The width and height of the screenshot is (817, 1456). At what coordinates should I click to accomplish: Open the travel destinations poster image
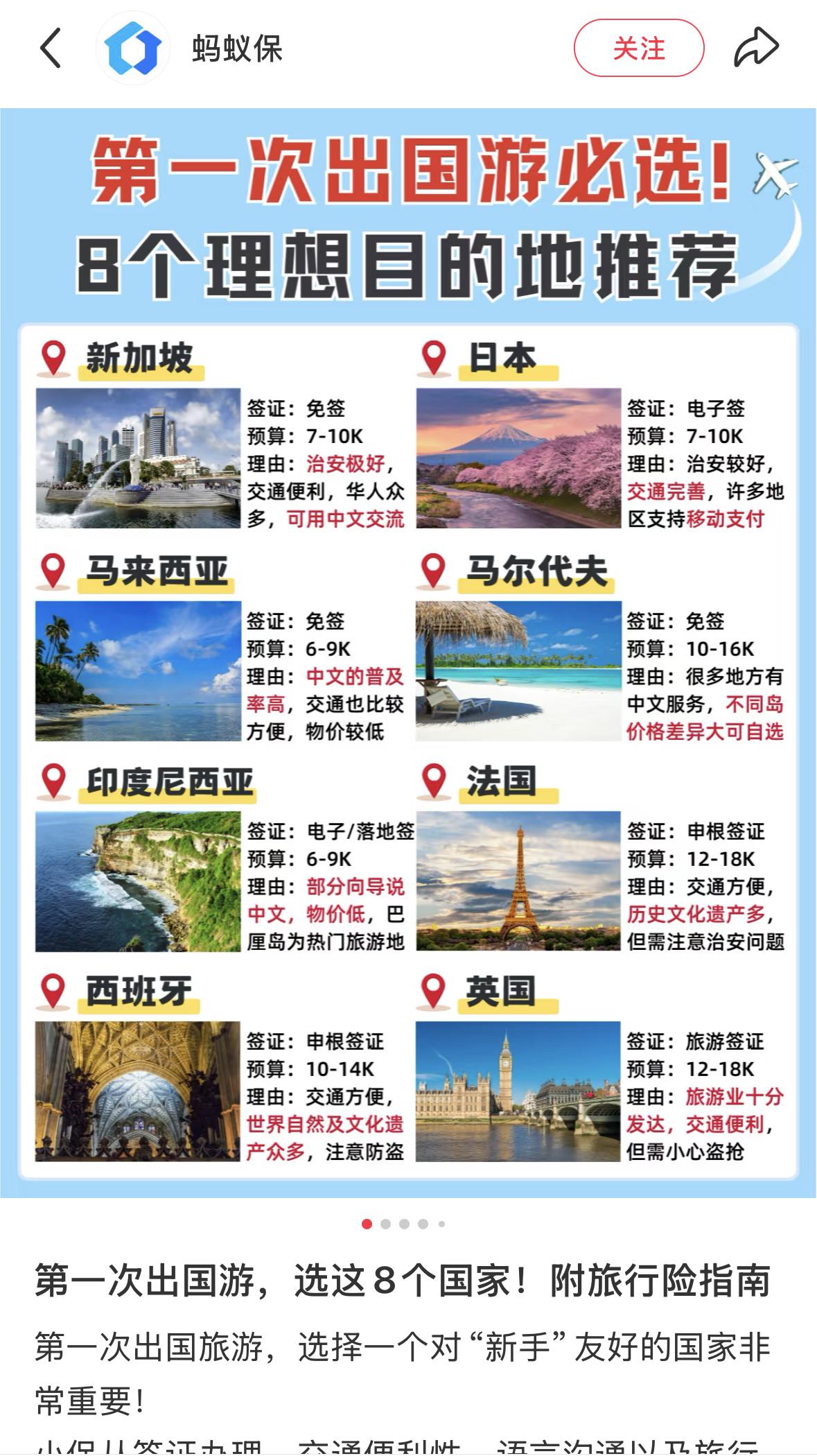click(408, 652)
